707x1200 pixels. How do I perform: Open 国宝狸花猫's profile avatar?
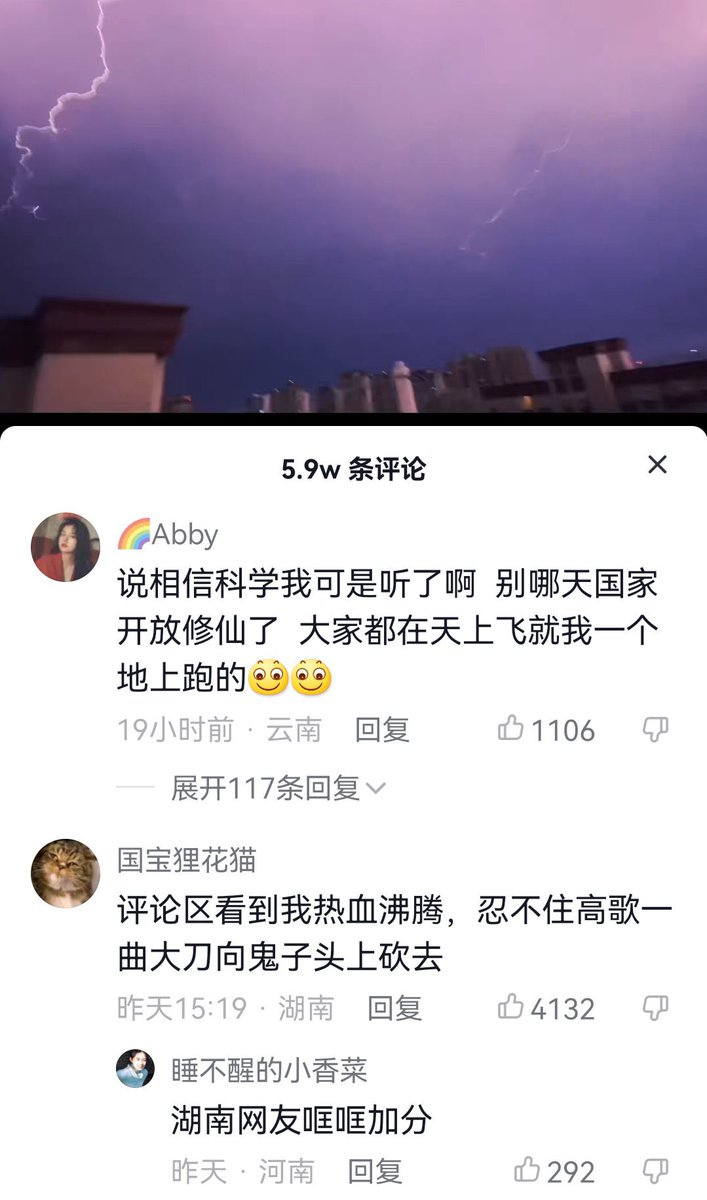[66, 873]
